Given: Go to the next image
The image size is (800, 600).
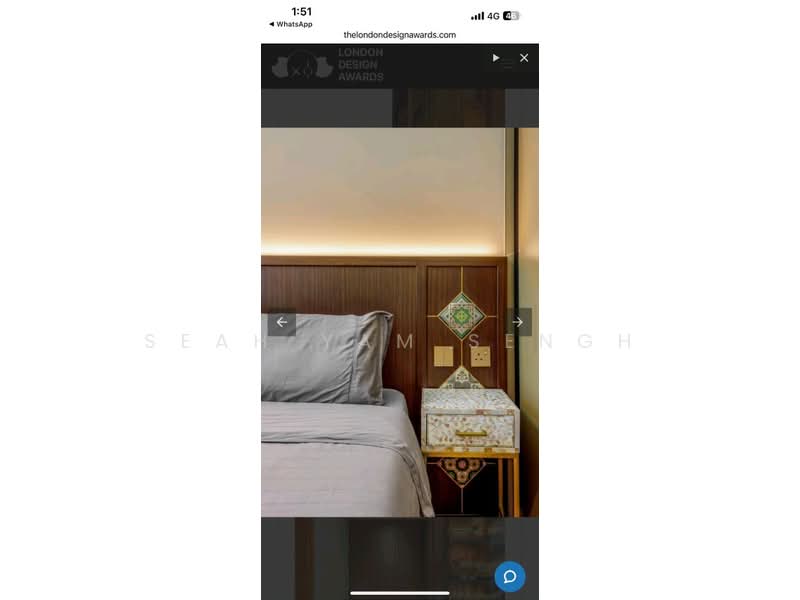Looking at the screenshot, I should (518, 322).
